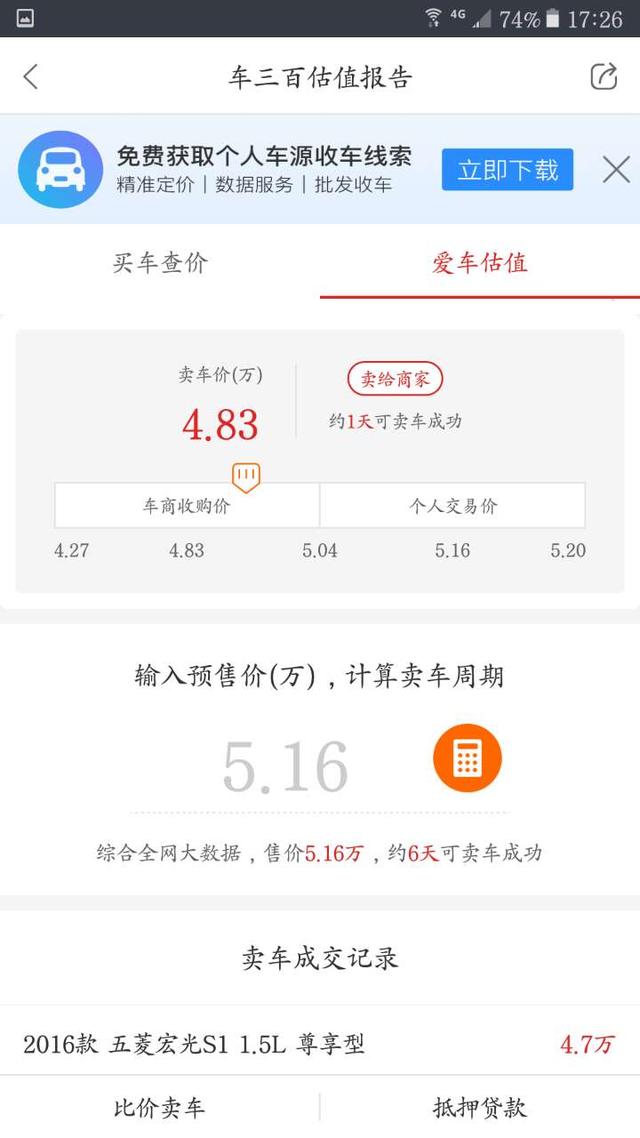Share this valuation report
Viewport: 640px width, 1138px height.
pyautogui.click(x=603, y=77)
